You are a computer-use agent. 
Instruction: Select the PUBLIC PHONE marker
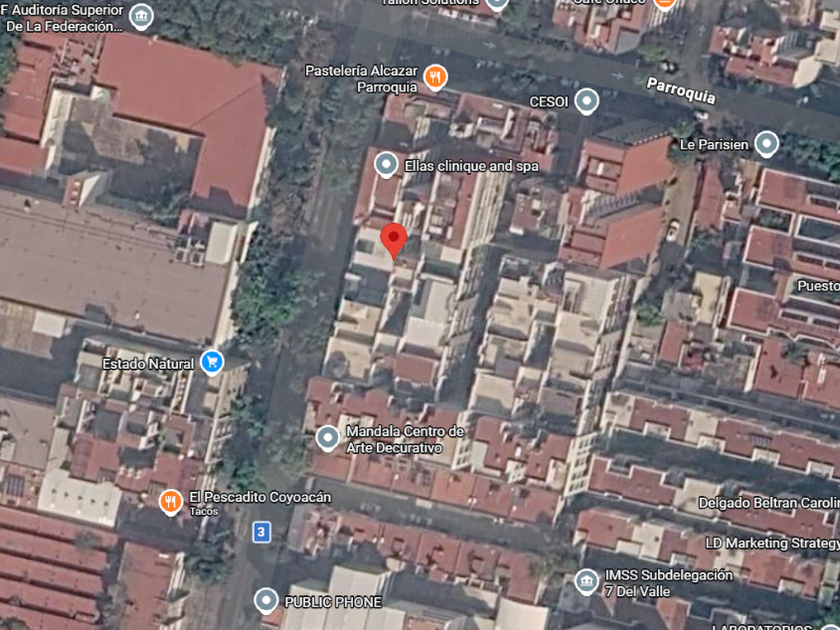(x=266, y=601)
